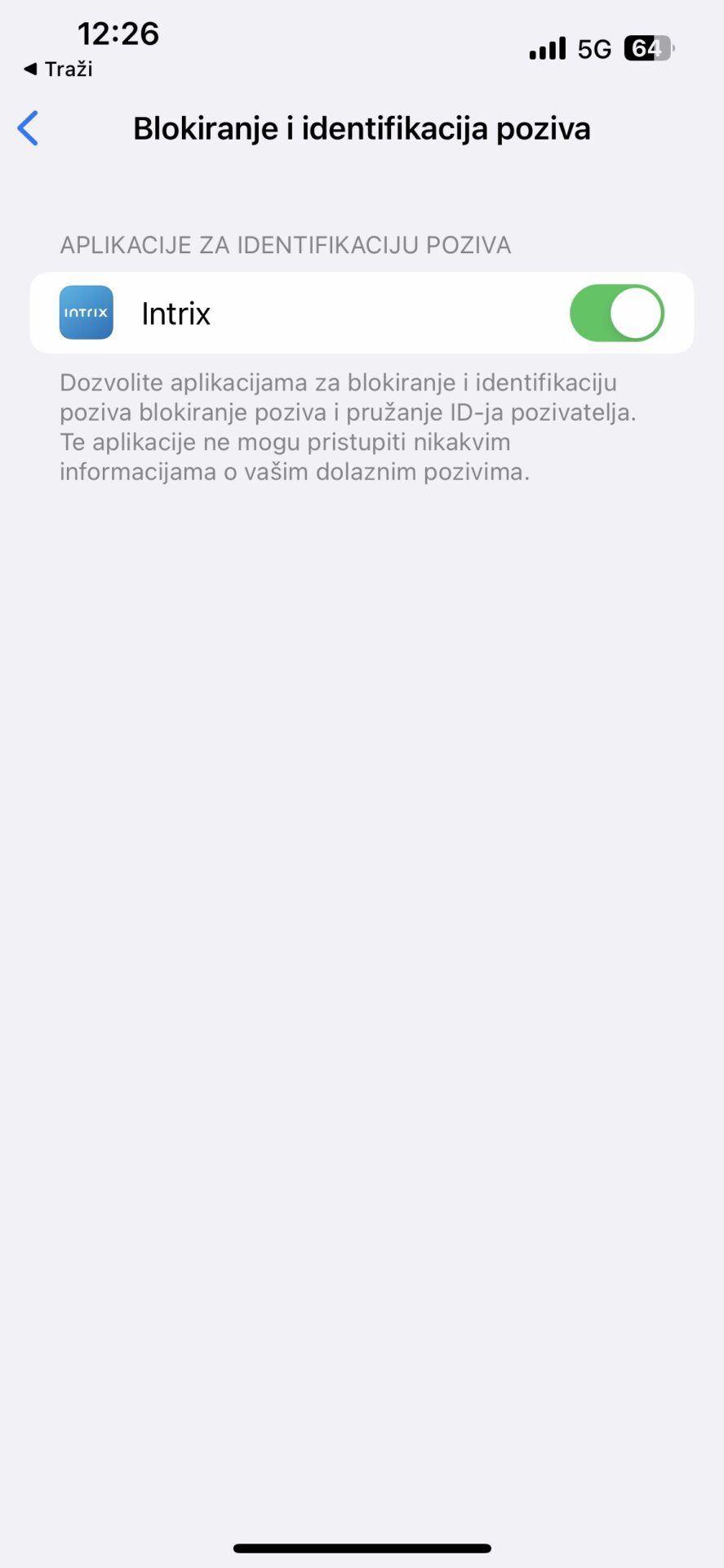Return to the Traži app via breadcrumb
Viewport: 724px width, 1568px height.
(58, 69)
